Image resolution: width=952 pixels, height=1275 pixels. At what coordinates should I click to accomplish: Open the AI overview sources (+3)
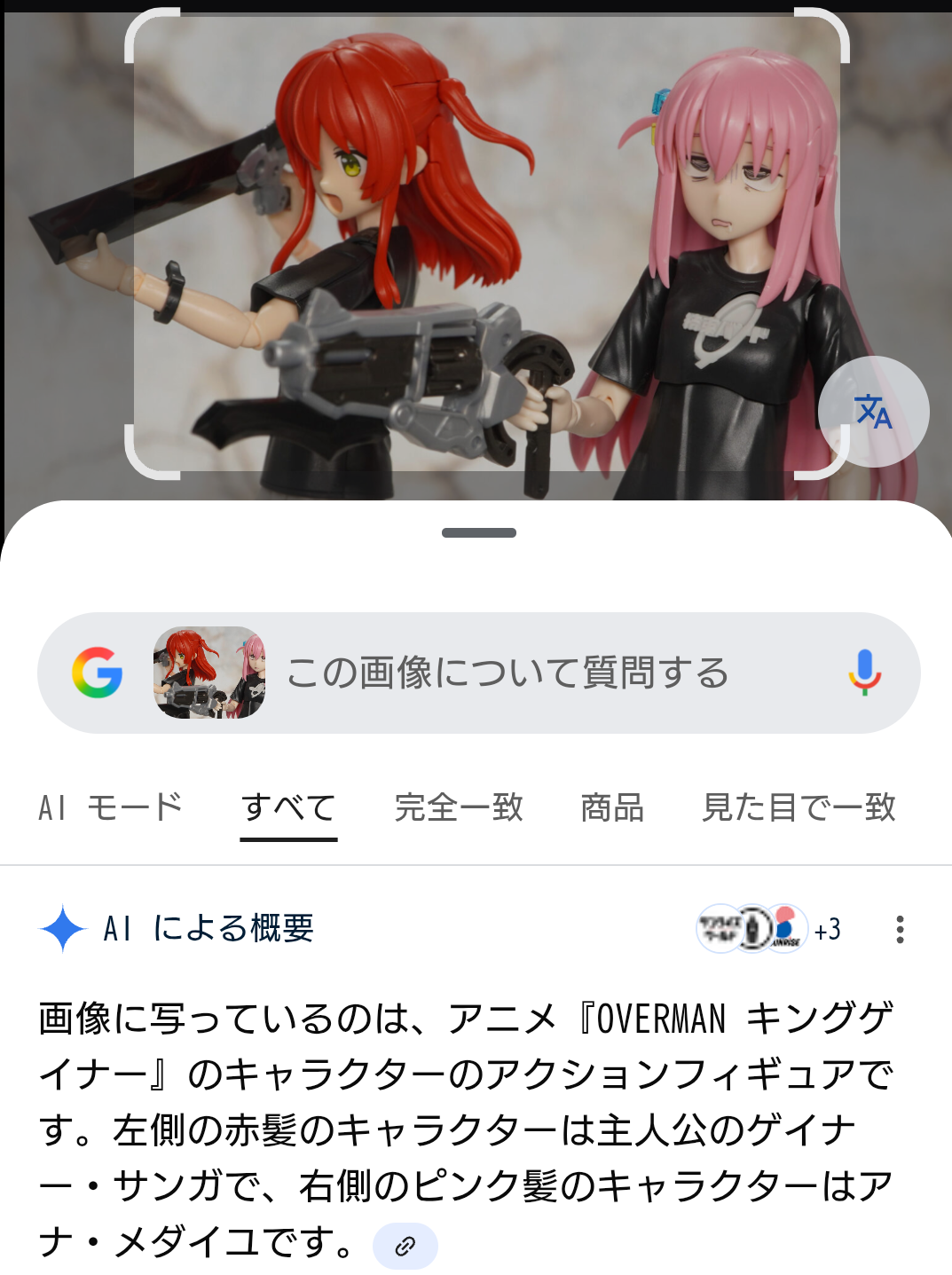pyautogui.click(x=768, y=929)
